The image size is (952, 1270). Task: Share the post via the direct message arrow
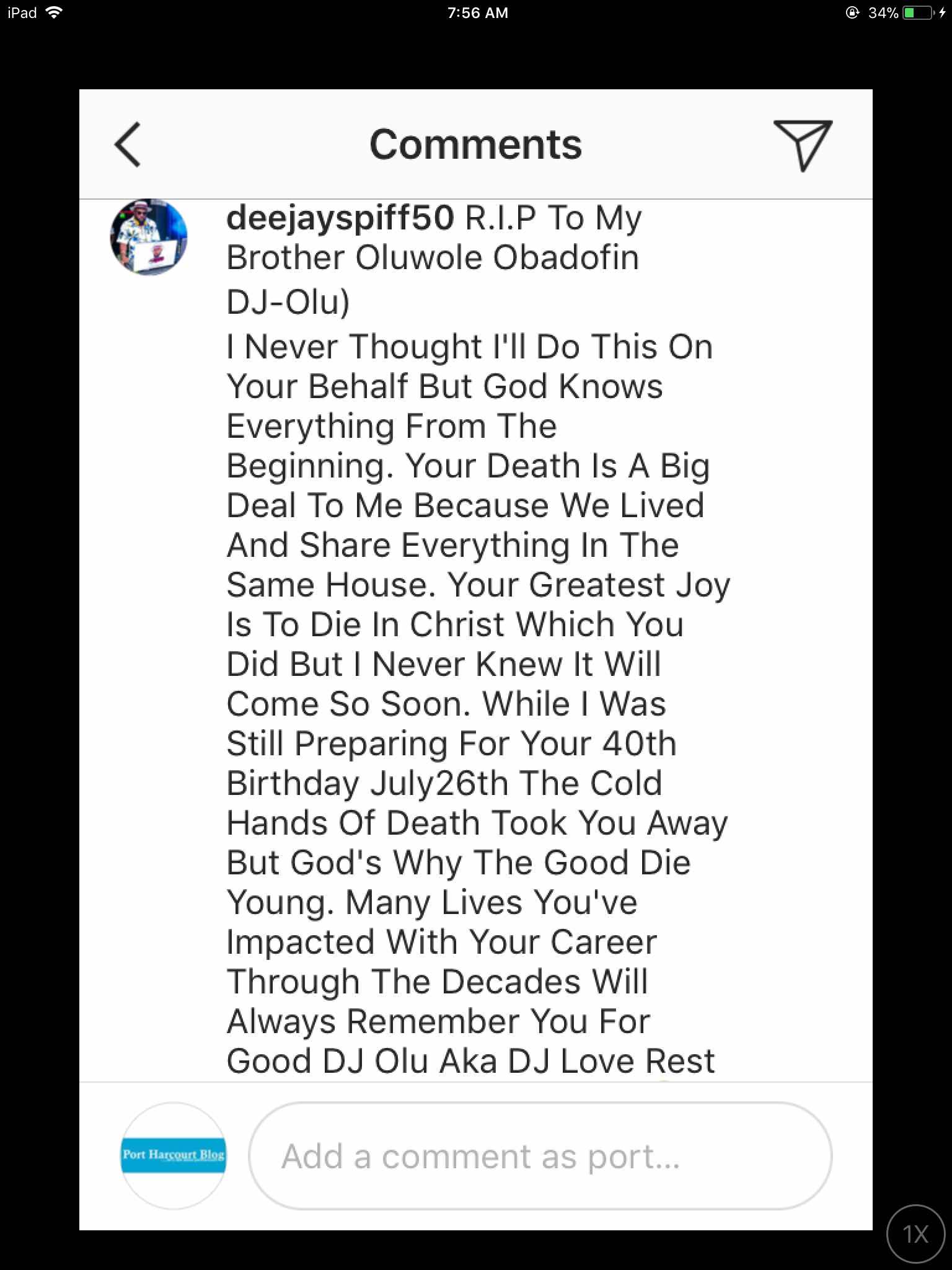pos(802,144)
